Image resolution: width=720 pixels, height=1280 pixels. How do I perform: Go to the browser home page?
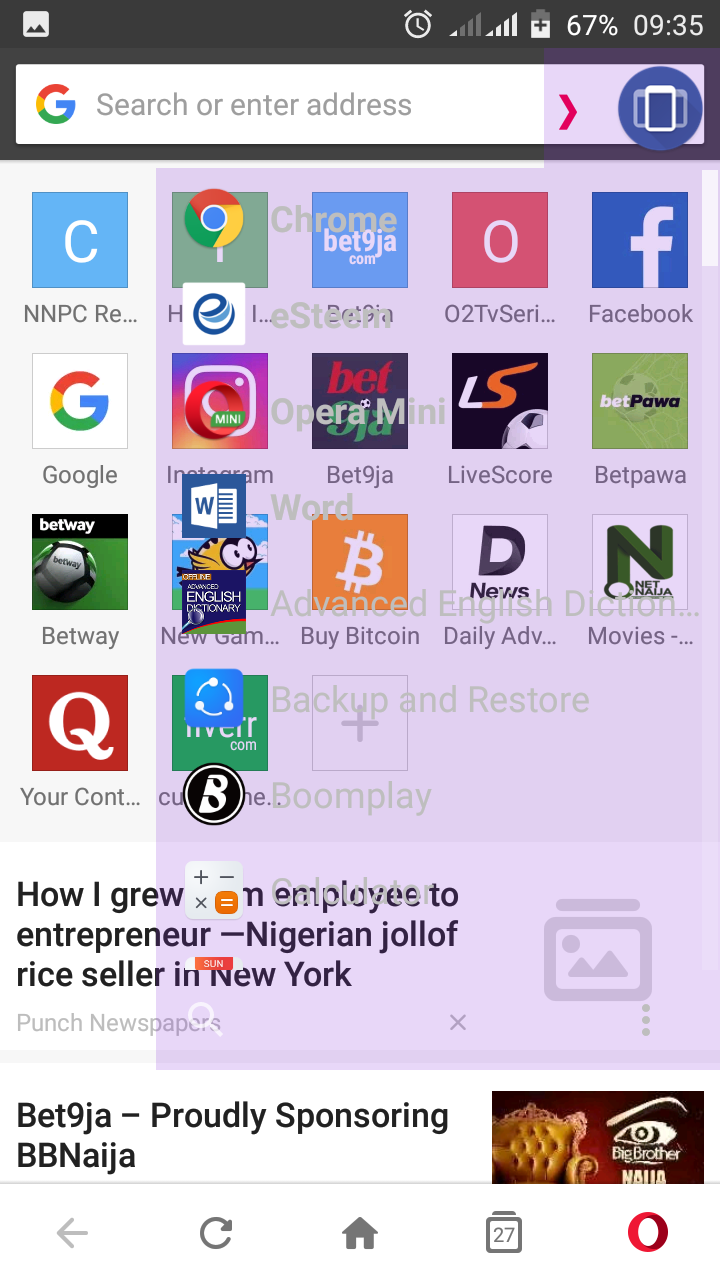pos(360,1234)
